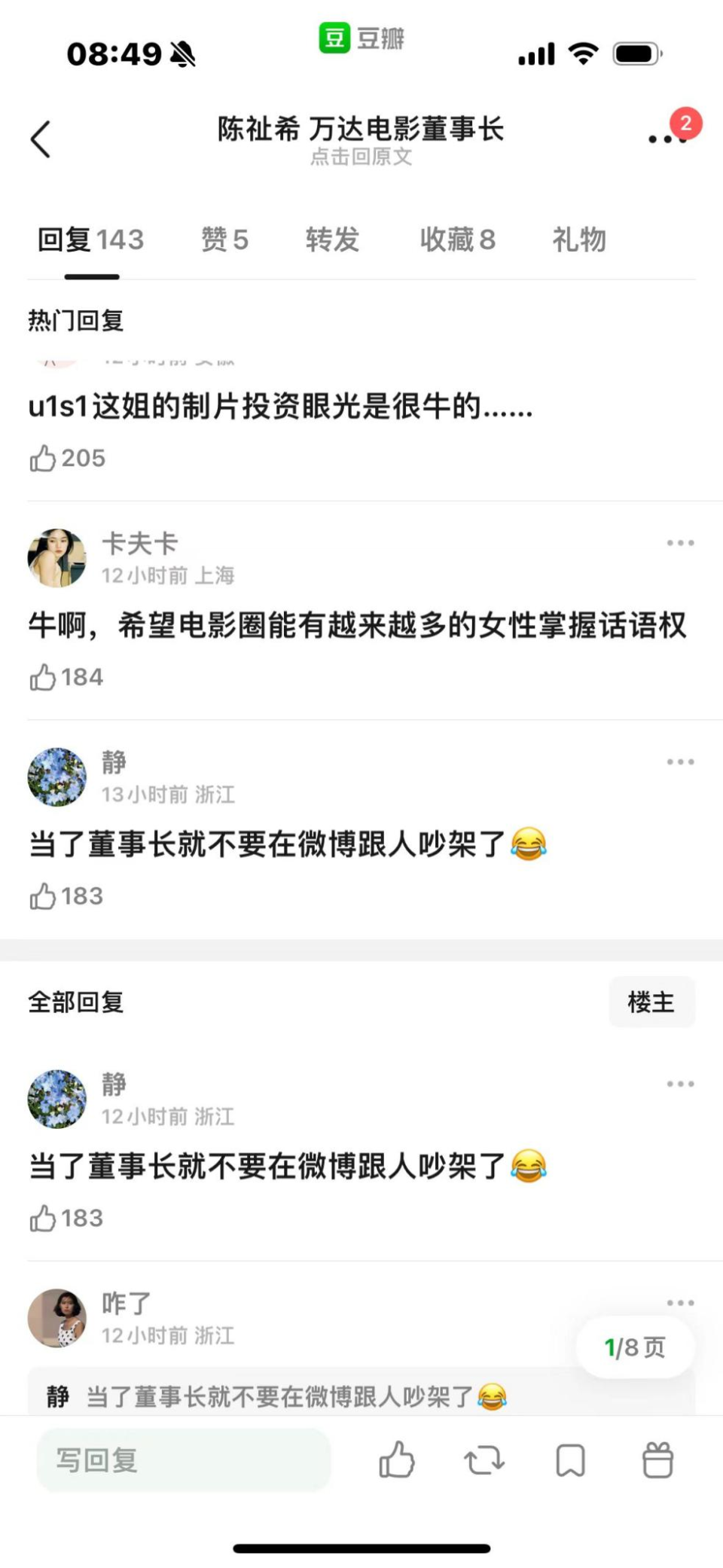
Task: Bookmark this post from bottom toolbar
Action: point(570,1460)
